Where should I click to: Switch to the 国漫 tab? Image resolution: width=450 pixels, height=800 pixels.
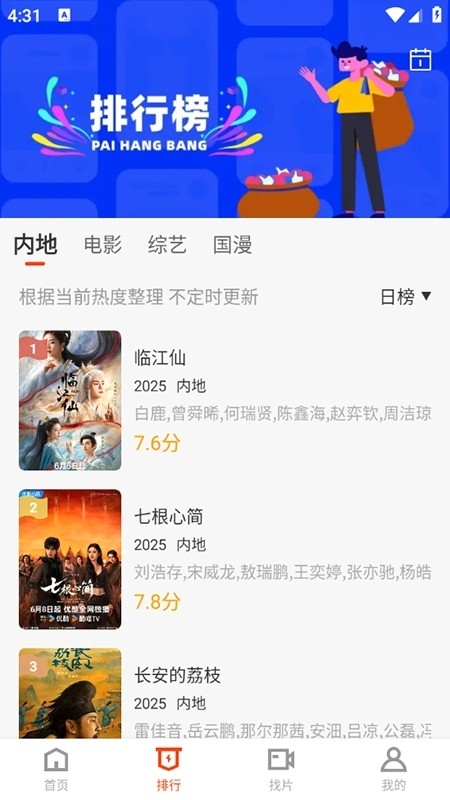(233, 245)
